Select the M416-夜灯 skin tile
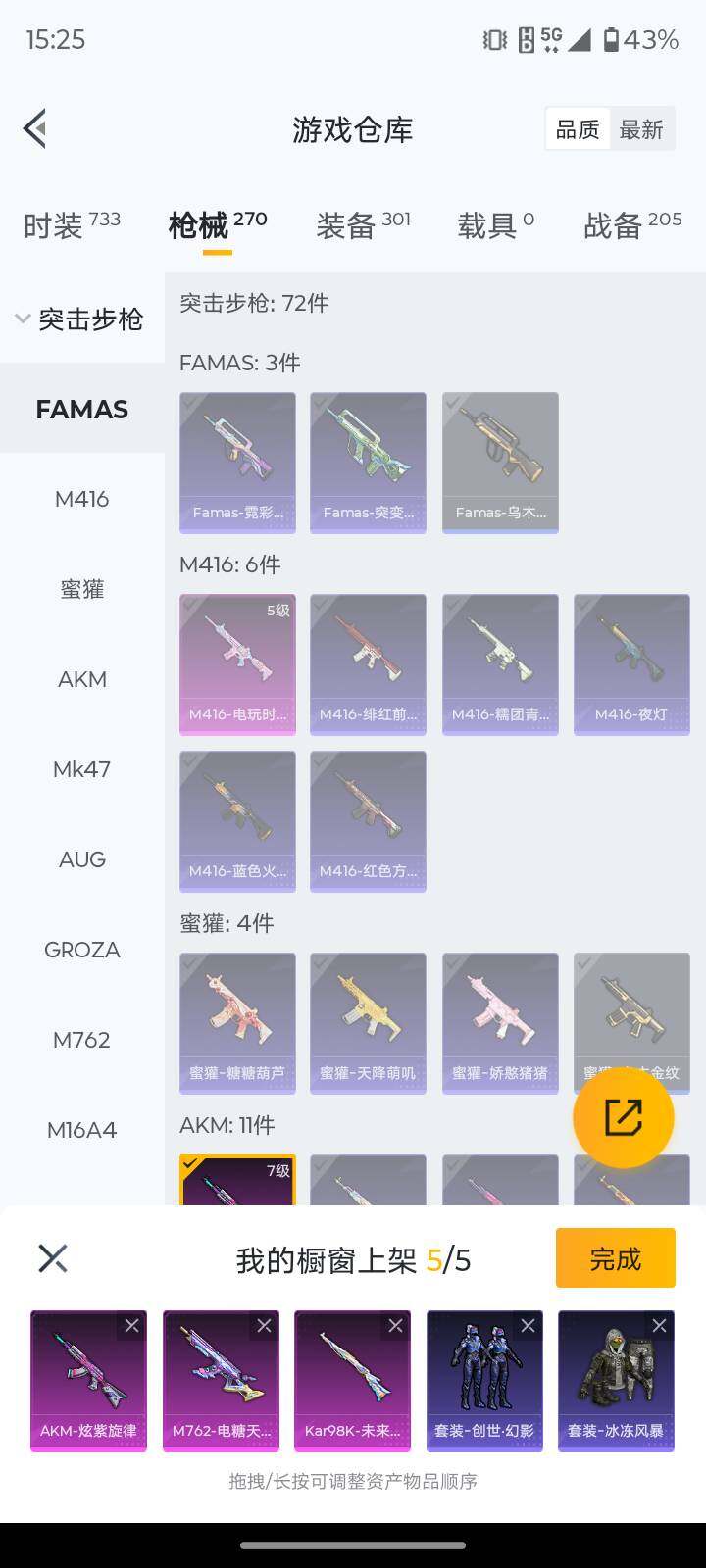The width and height of the screenshot is (706, 1568). click(631, 664)
